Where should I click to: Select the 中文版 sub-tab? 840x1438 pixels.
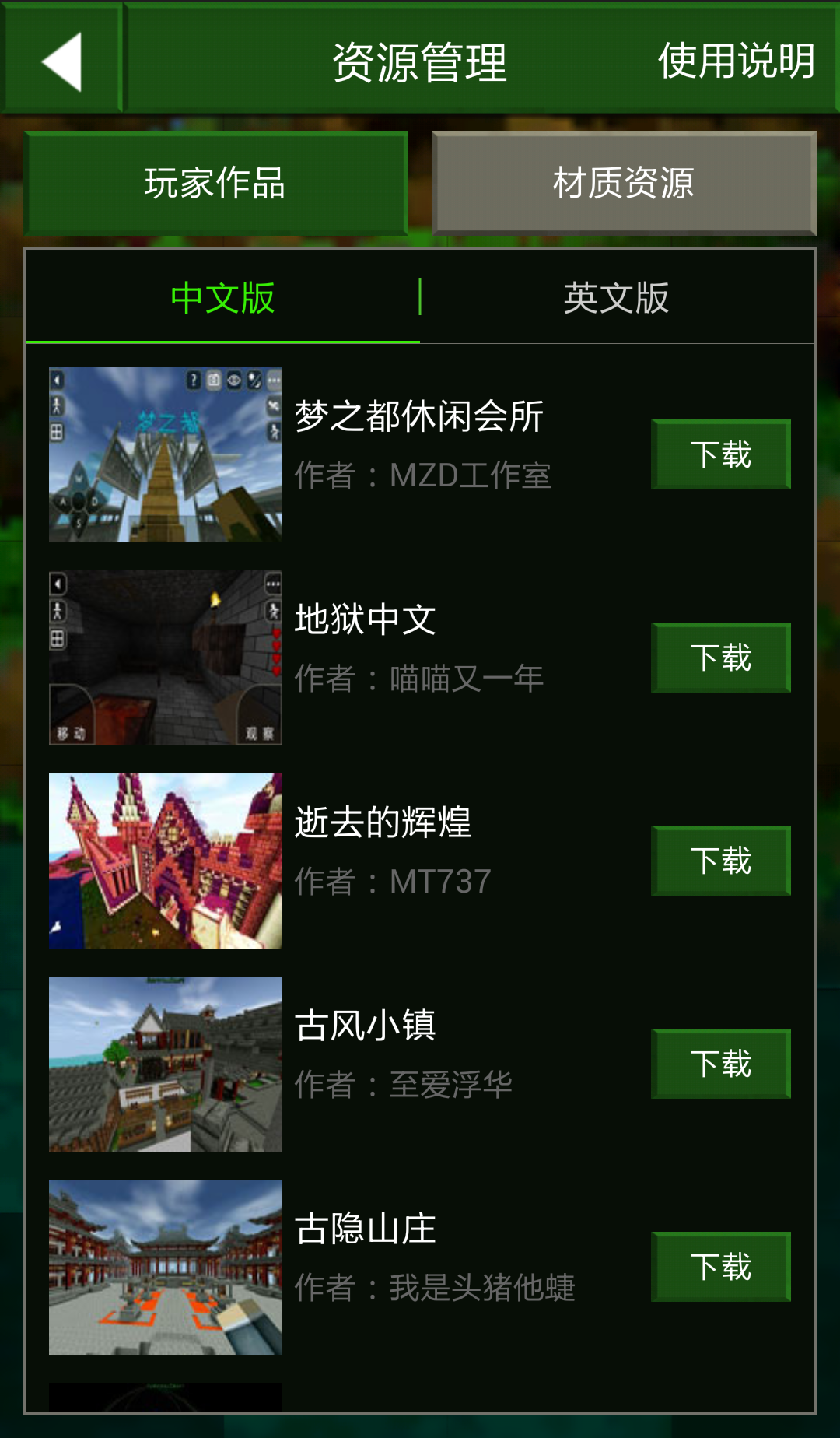(222, 298)
